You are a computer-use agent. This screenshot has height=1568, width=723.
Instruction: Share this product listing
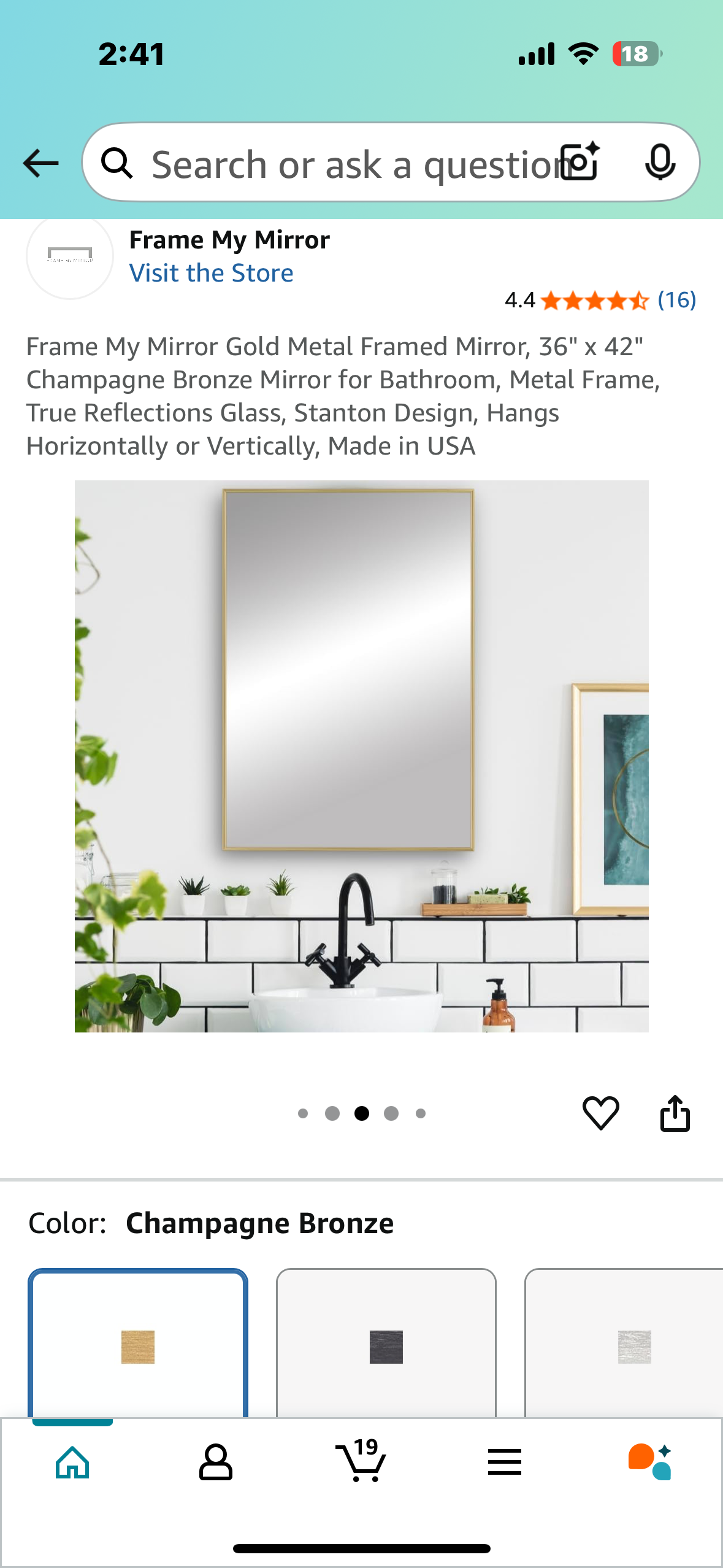click(675, 1113)
